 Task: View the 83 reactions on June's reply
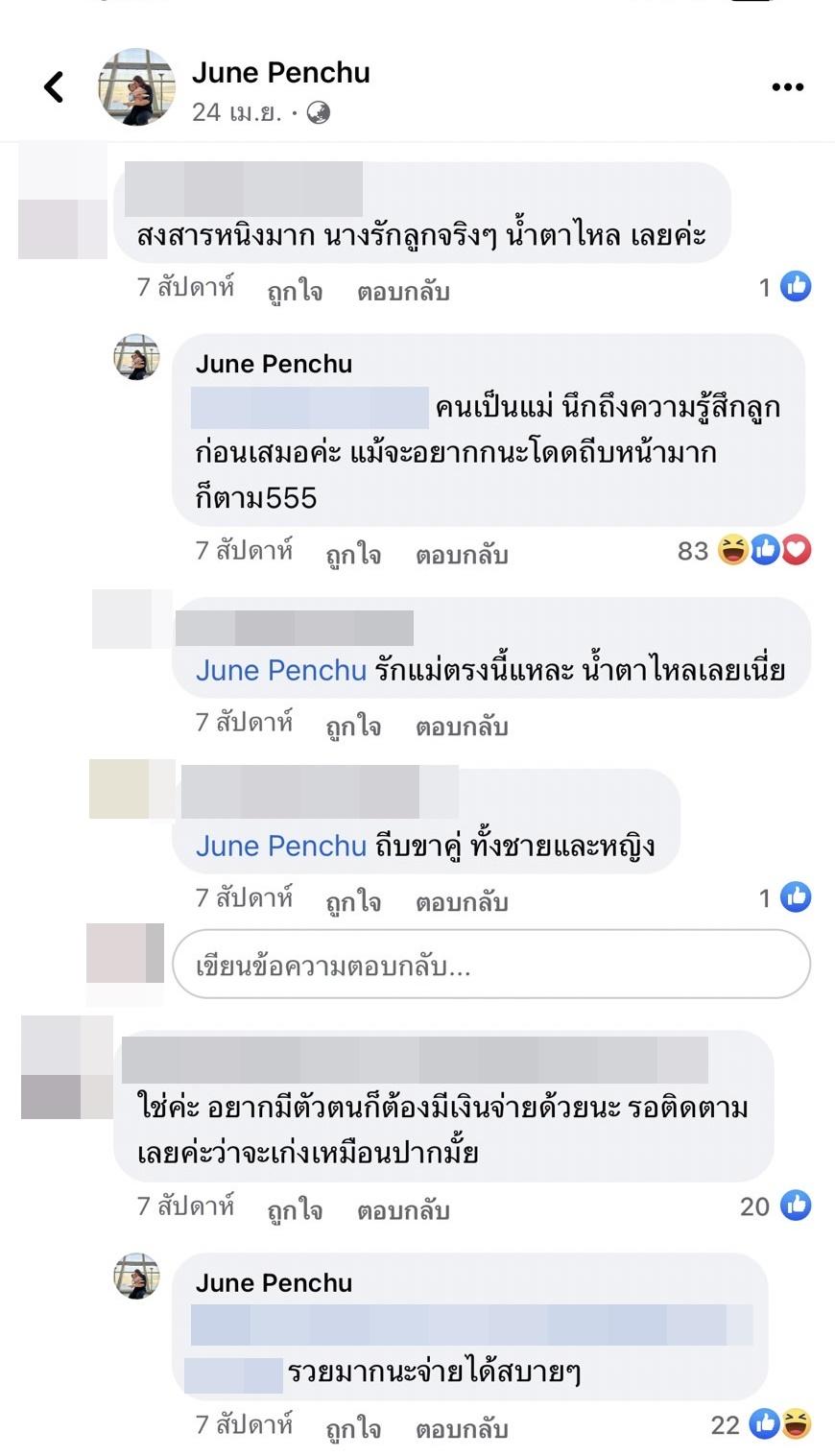click(x=746, y=550)
